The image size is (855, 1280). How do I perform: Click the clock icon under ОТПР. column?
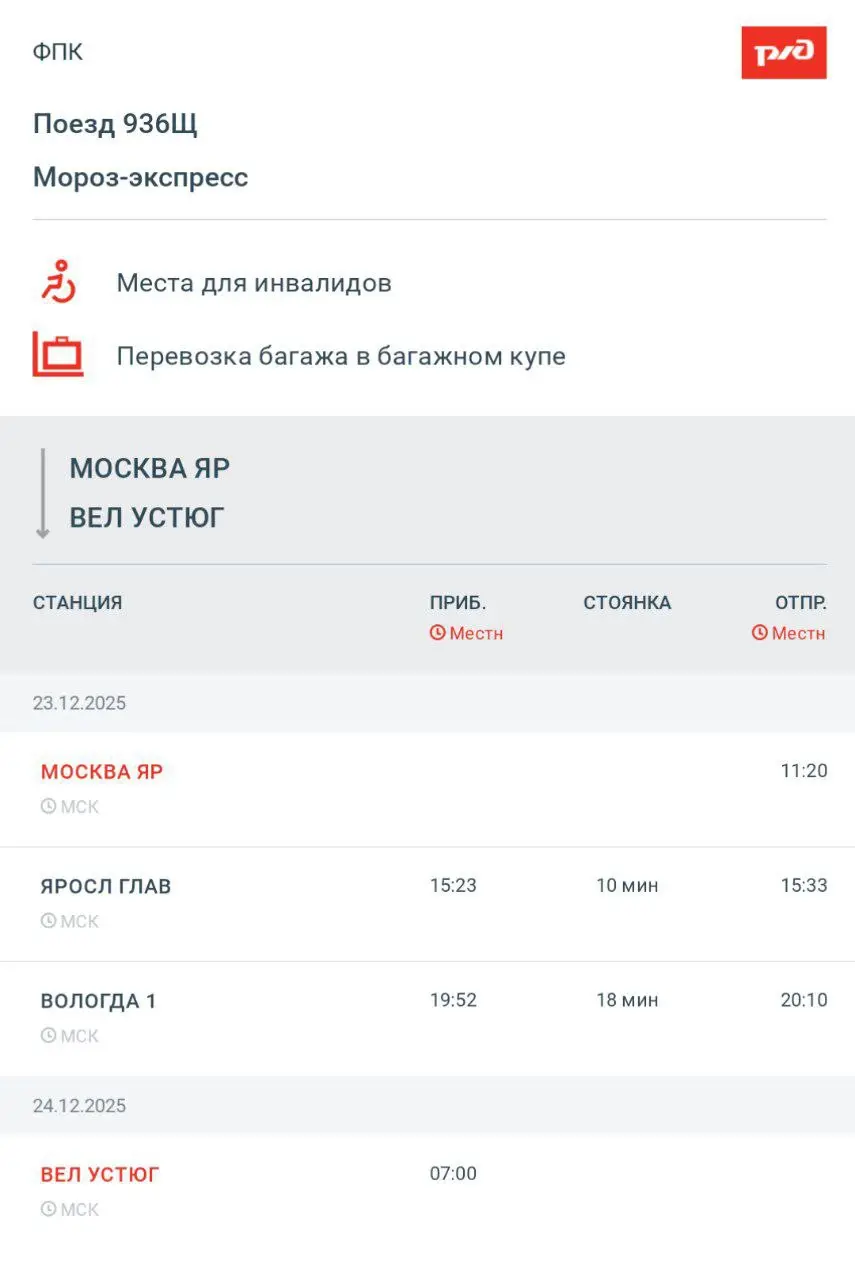[x=761, y=632]
